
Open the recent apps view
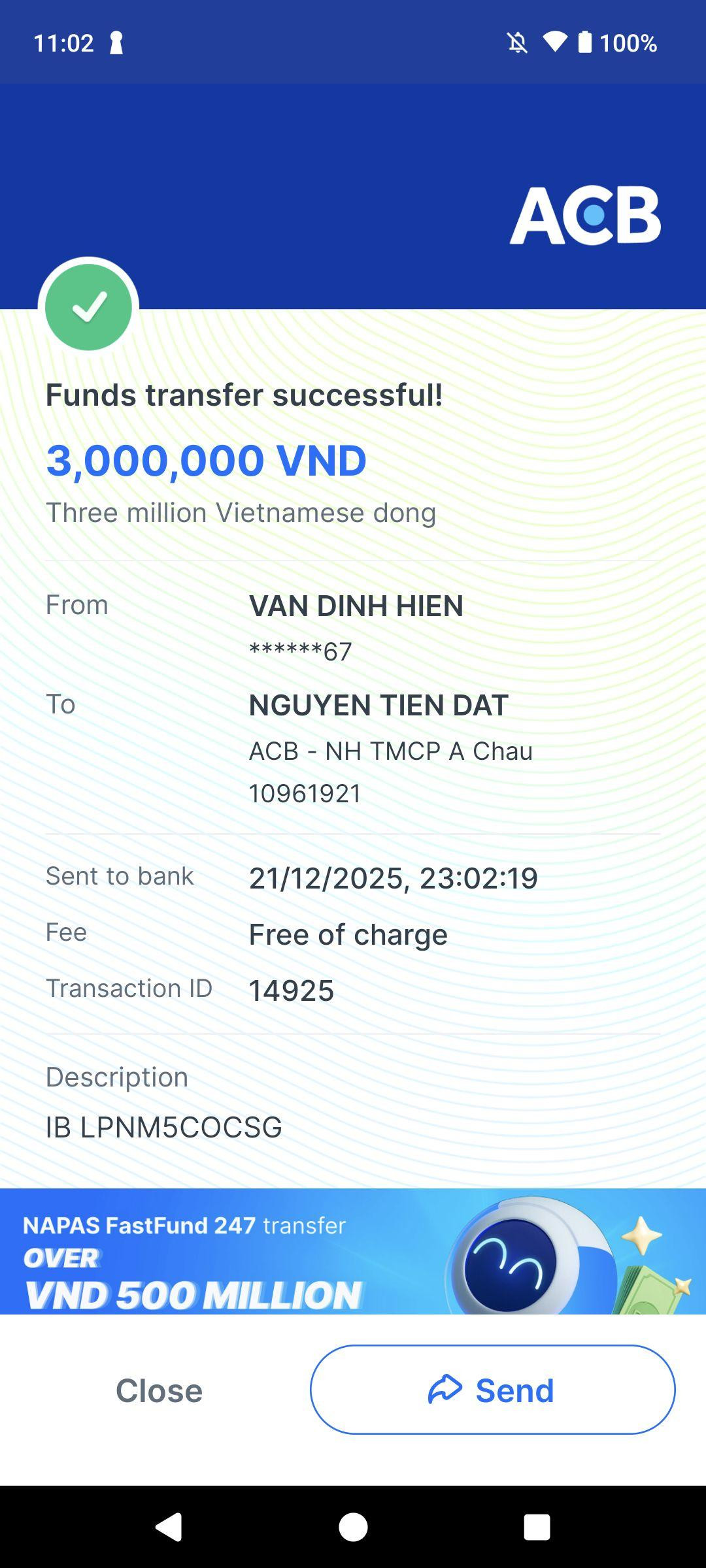537,1527
